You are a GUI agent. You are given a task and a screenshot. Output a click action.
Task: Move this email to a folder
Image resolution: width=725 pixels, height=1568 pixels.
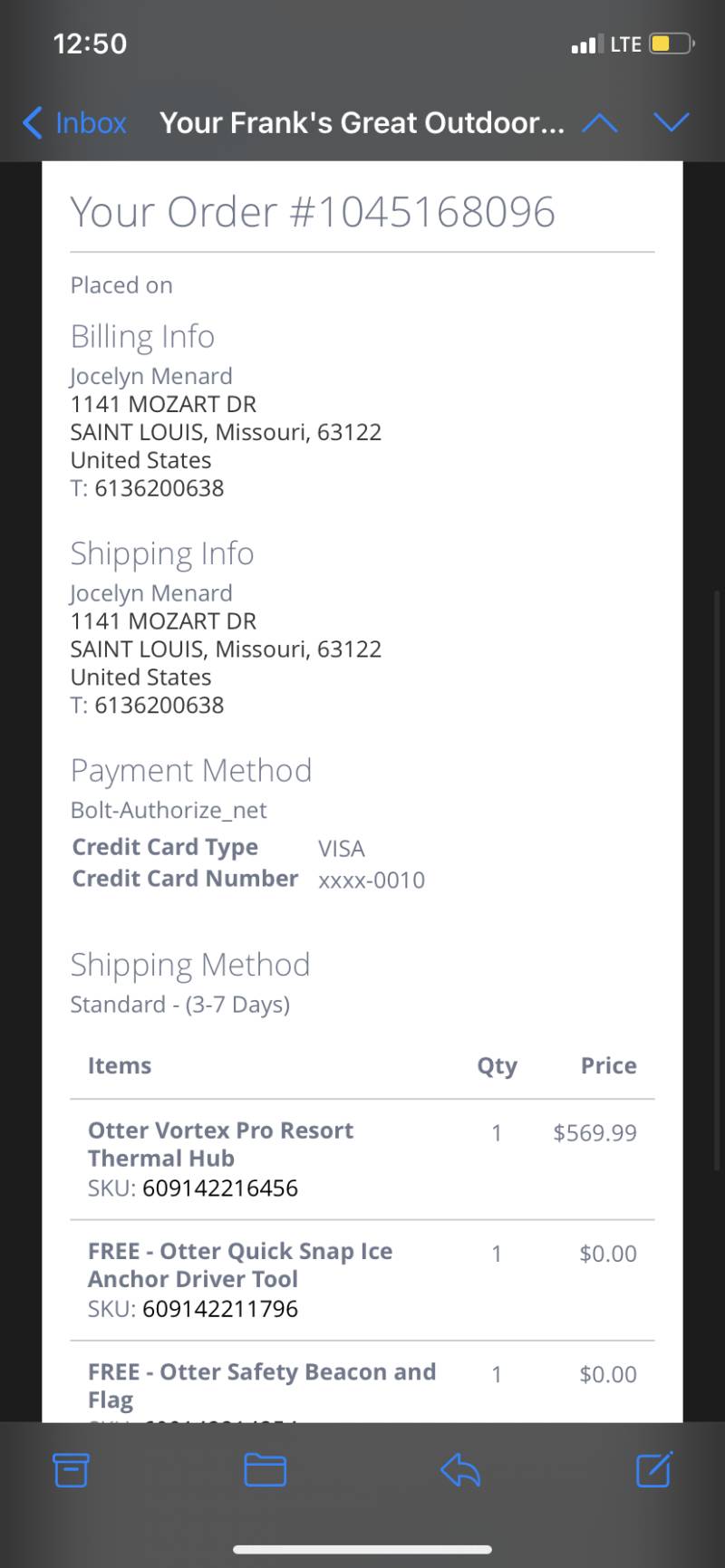(266, 1469)
